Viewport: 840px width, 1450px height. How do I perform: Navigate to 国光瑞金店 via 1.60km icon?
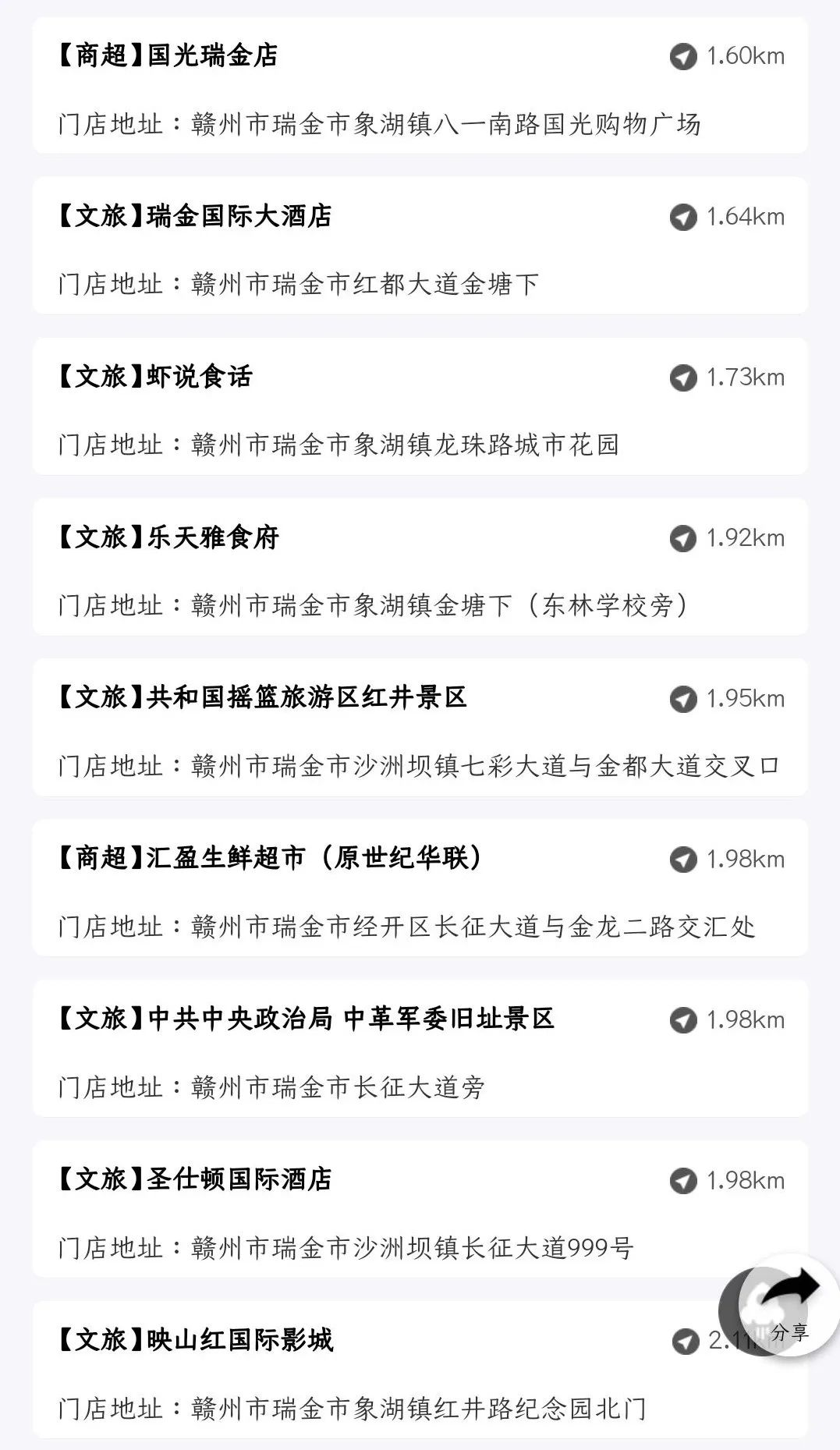point(683,56)
